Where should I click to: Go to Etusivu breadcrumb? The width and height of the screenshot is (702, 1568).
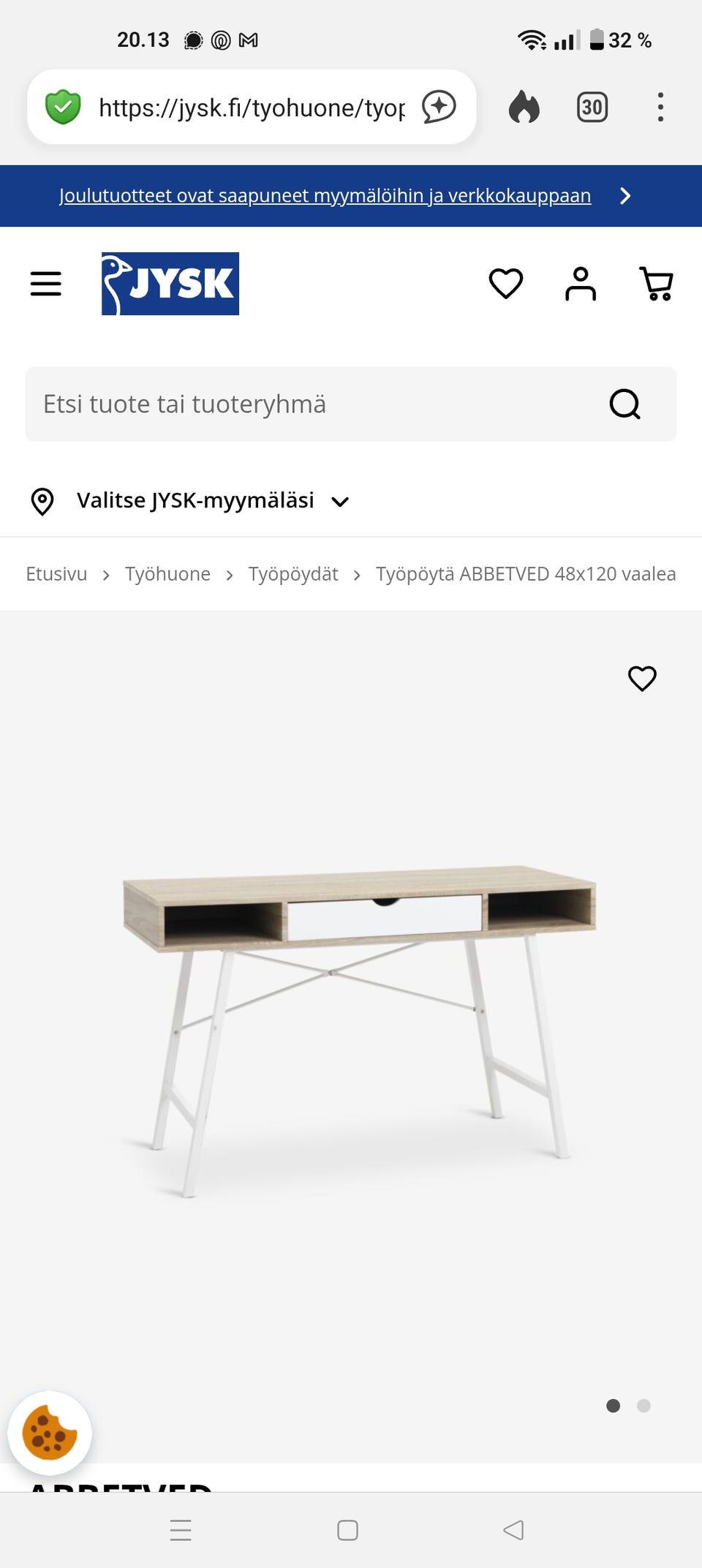click(56, 574)
